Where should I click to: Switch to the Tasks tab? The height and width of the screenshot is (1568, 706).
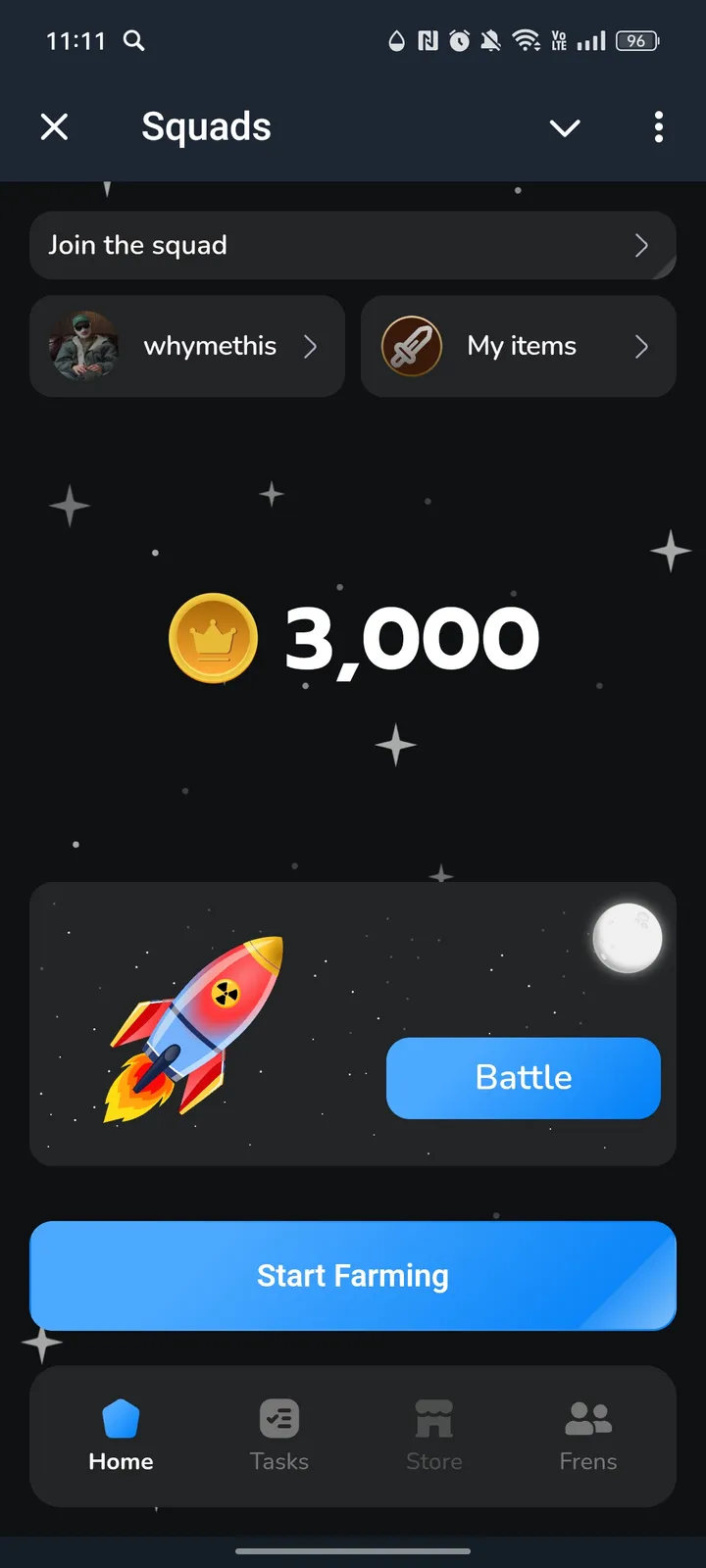coord(279,1436)
